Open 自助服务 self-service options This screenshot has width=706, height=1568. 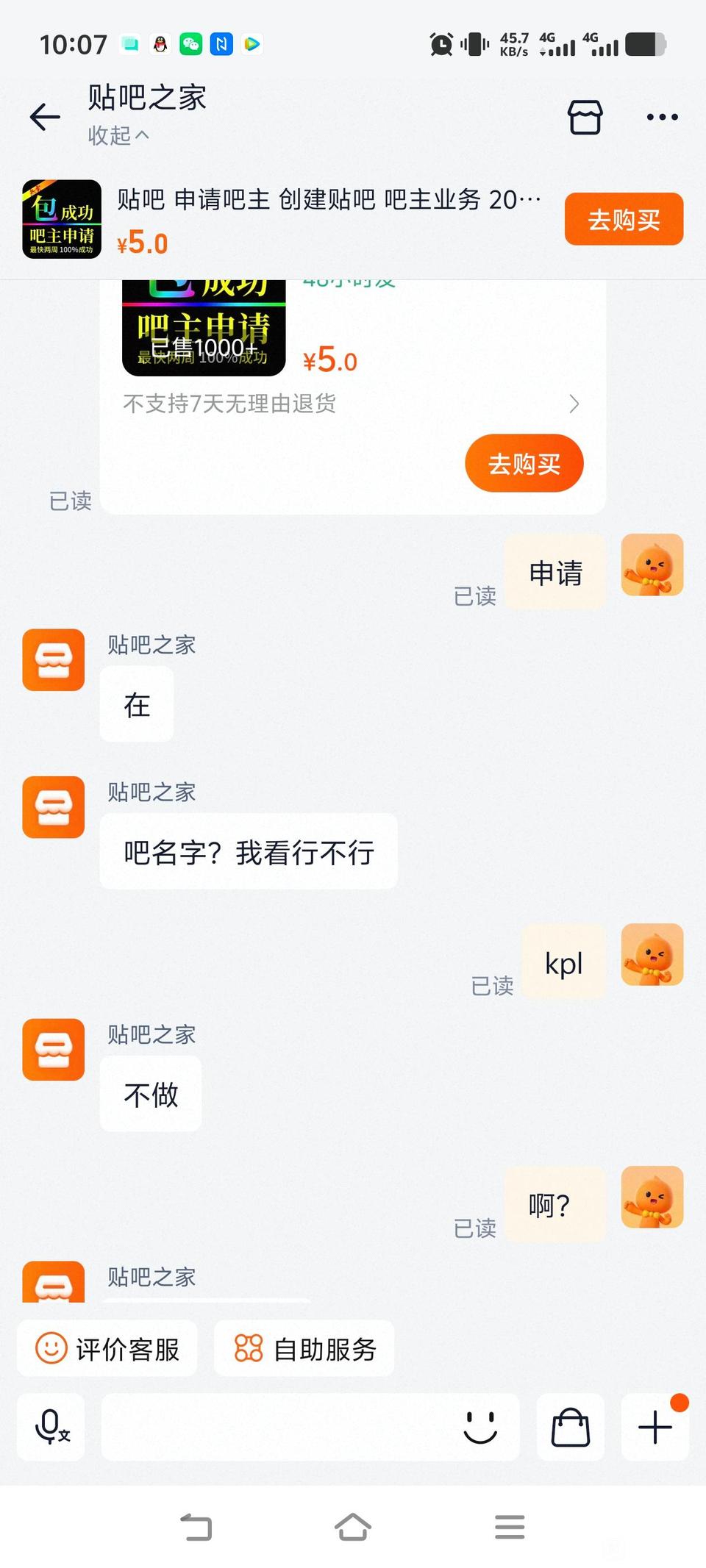304,1349
